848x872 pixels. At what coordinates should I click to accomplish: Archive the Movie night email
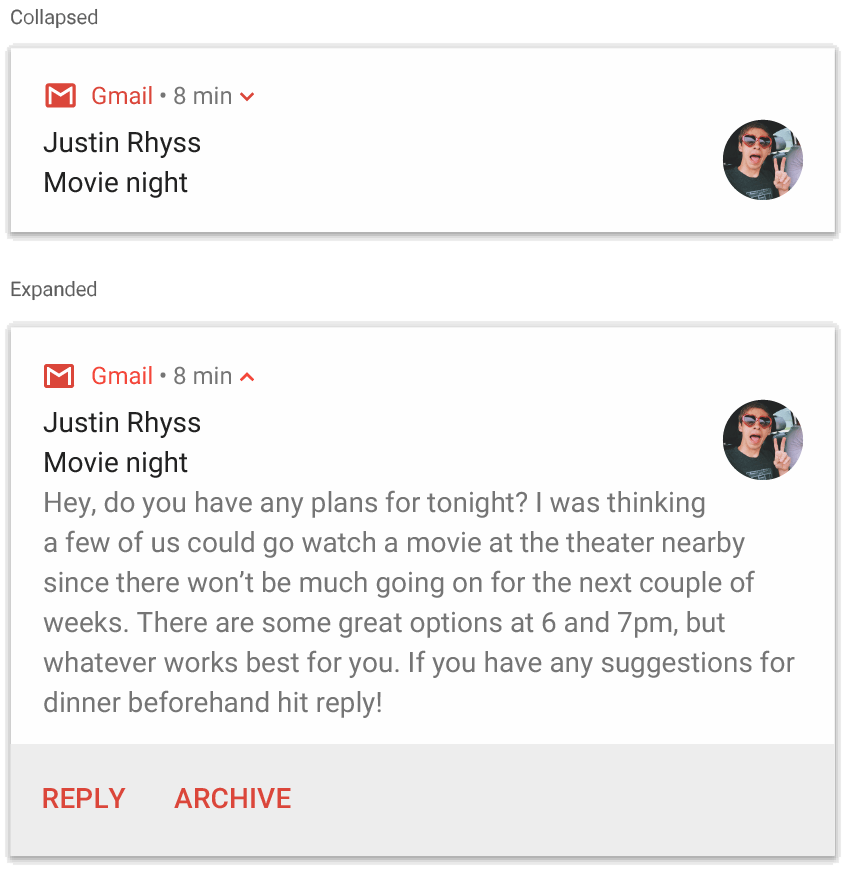point(233,798)
